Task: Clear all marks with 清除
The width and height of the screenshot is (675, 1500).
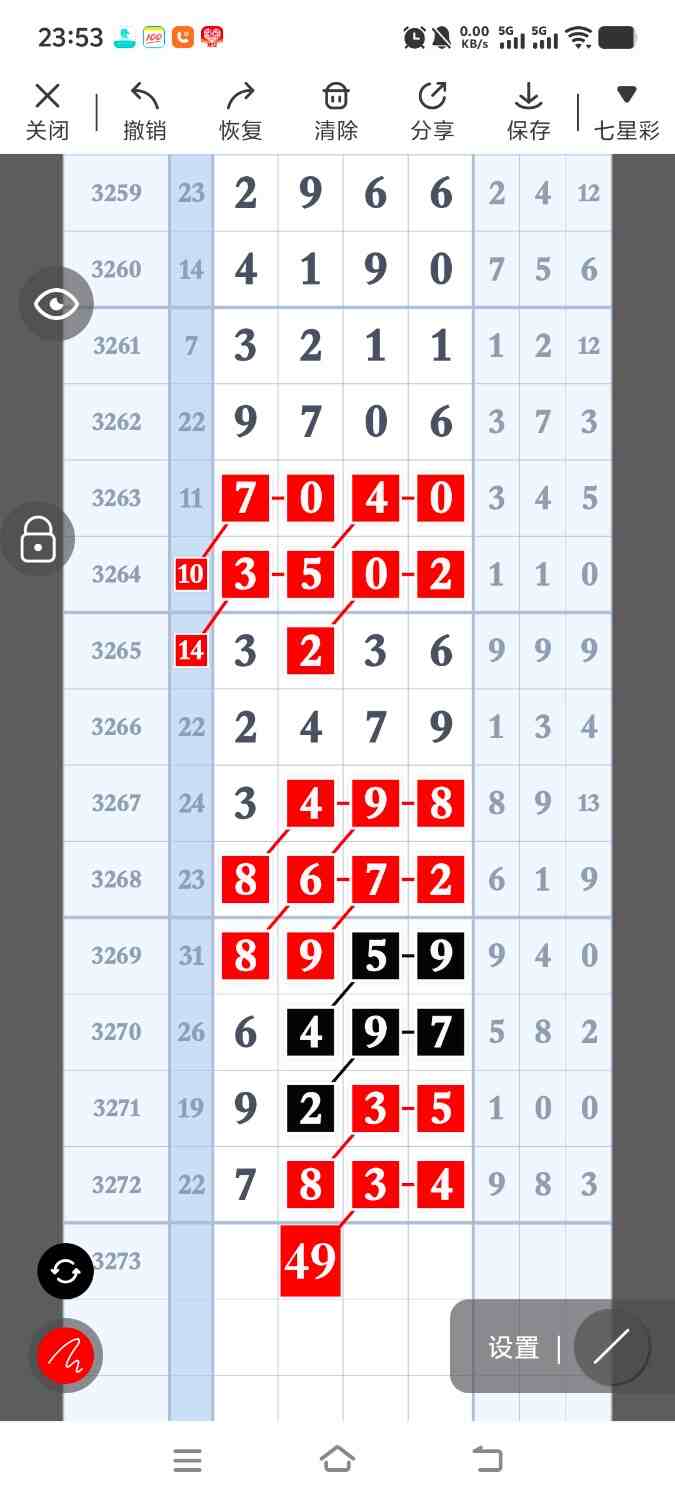Action: click(x=336, y=111)
